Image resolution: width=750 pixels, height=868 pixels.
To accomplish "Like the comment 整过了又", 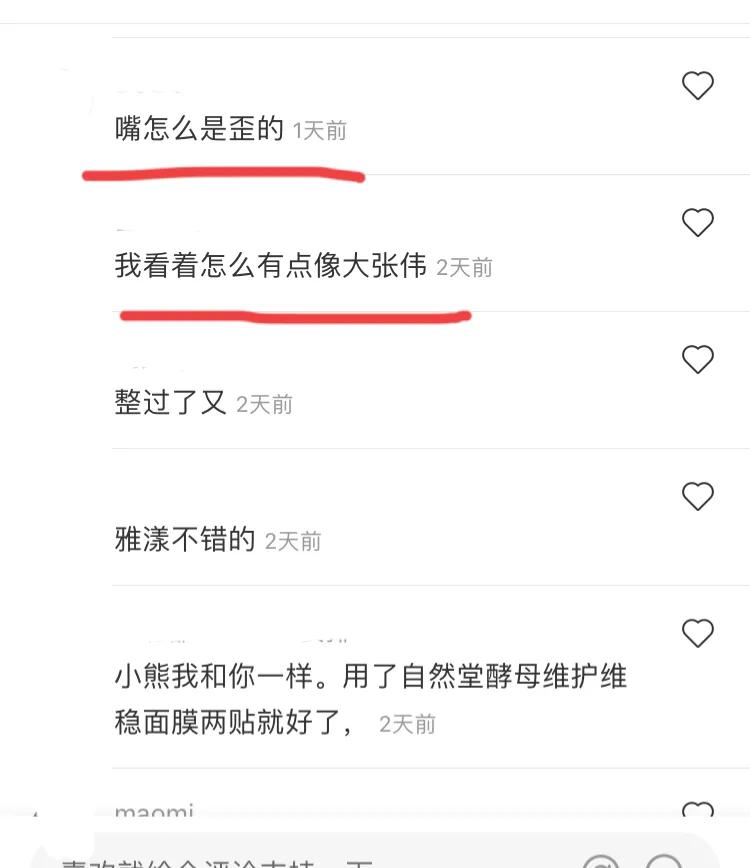I will [x=697, y=359].
